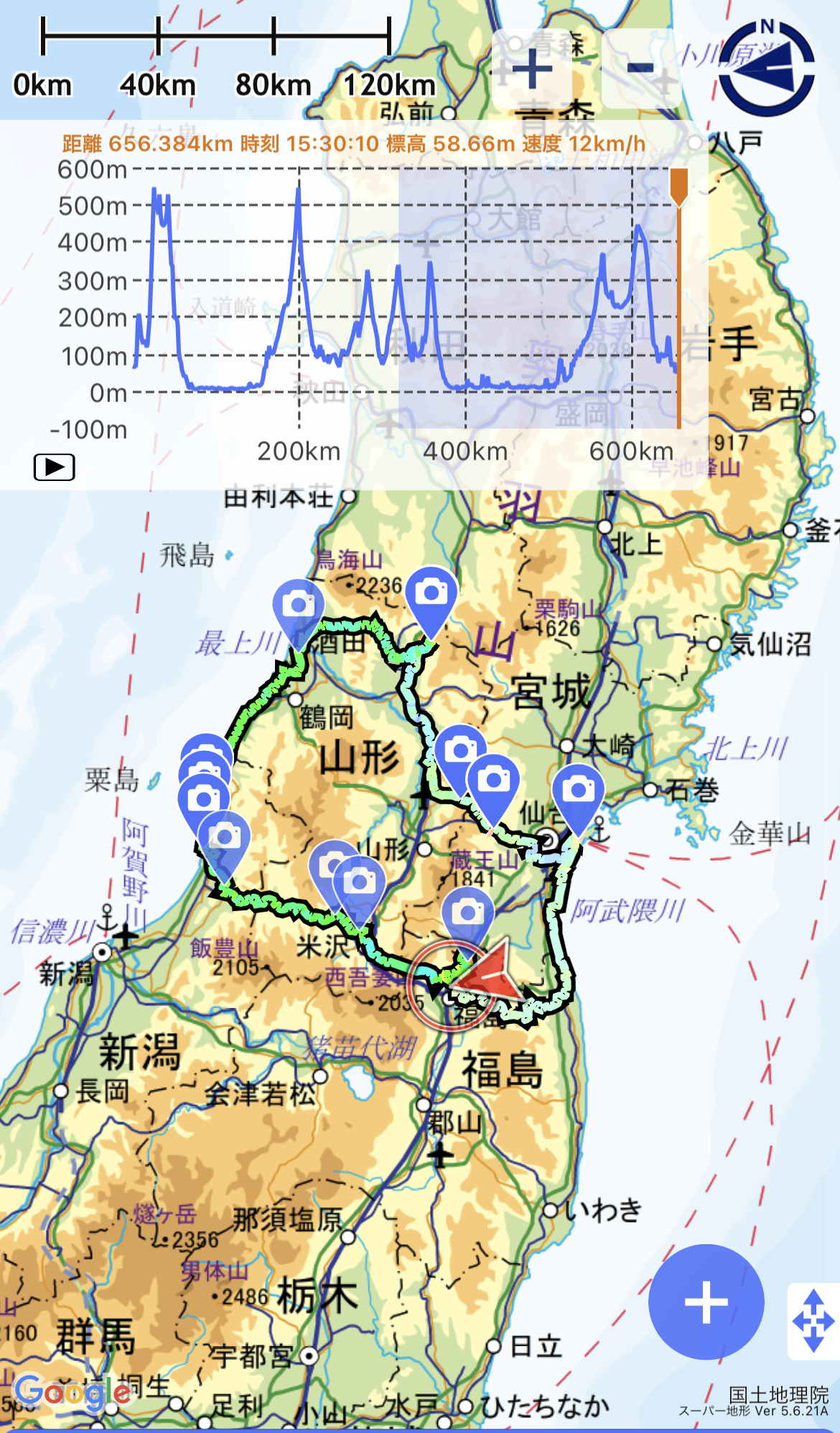Image resolution: width=840 pixels, height=1433 pixels.
Task: Open the photo marker near Yonezawa
Action: (x=359, y=882)
